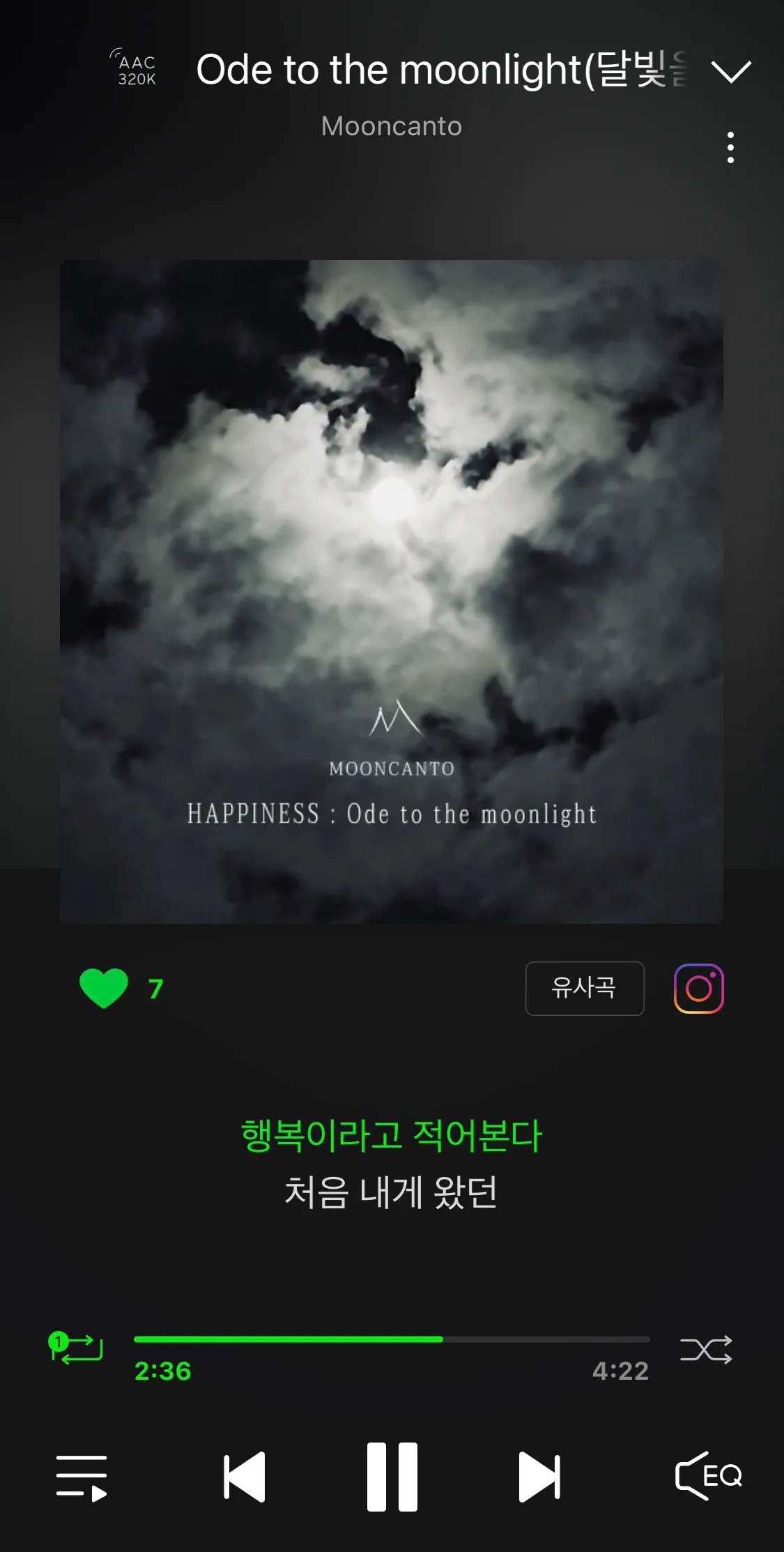784x1552 pixels.
Task: Tap artist name Mooncanto
Action: tap(392, 126)
